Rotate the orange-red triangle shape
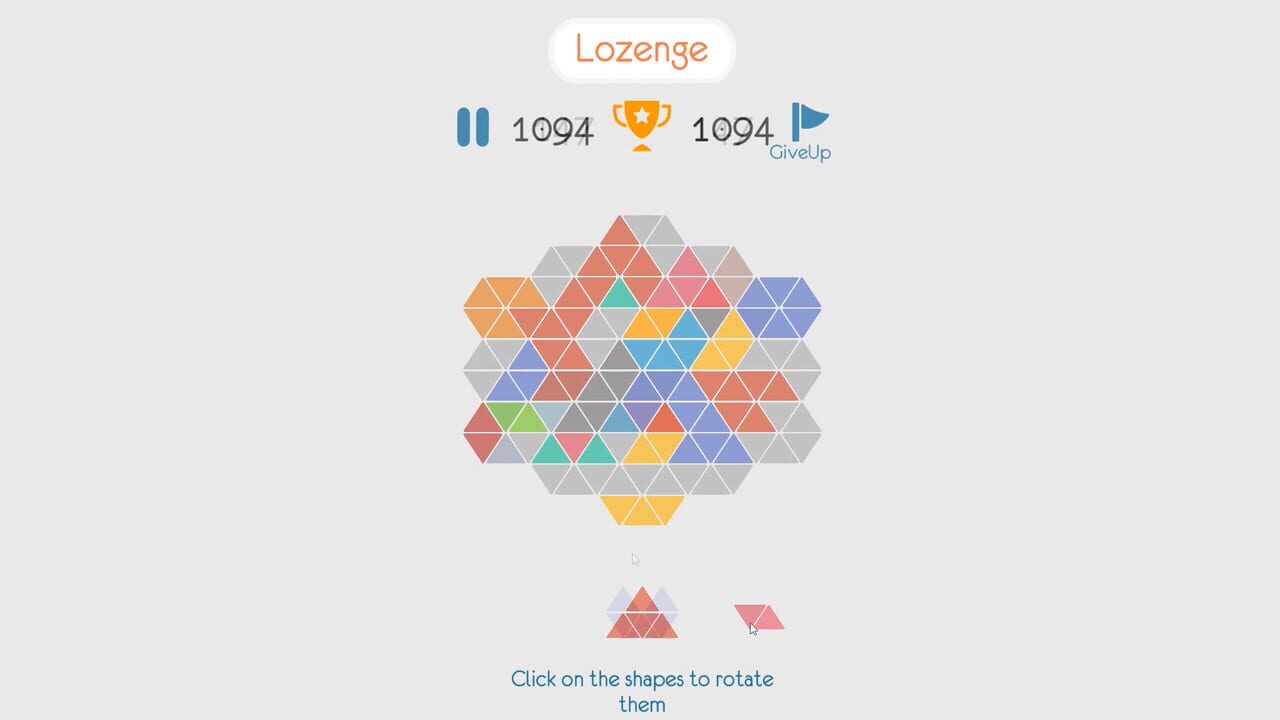This screenshot has height=720, width=1280. pos(642,613)
